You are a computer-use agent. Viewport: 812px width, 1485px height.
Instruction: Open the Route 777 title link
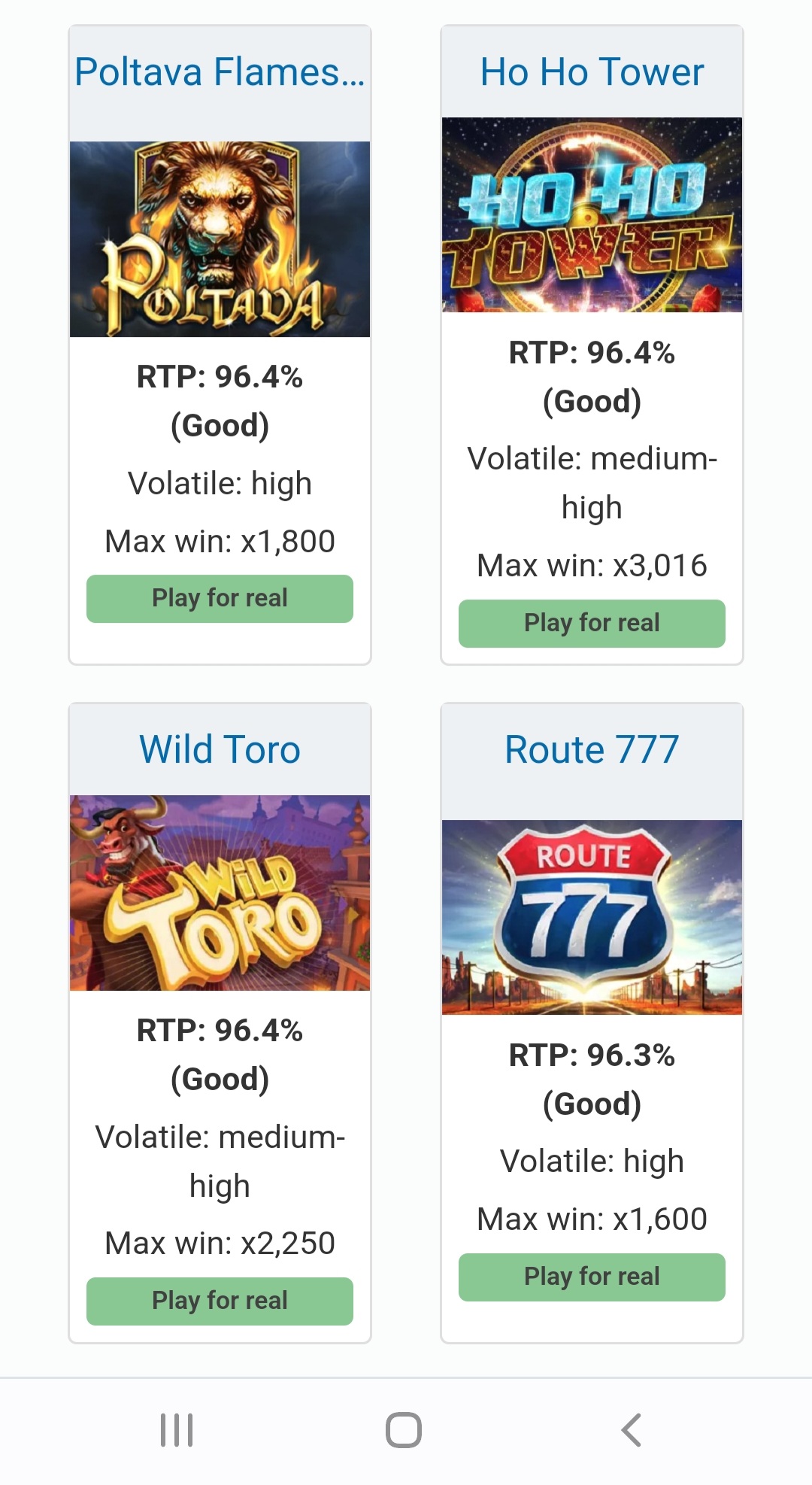tap(592, 750)
